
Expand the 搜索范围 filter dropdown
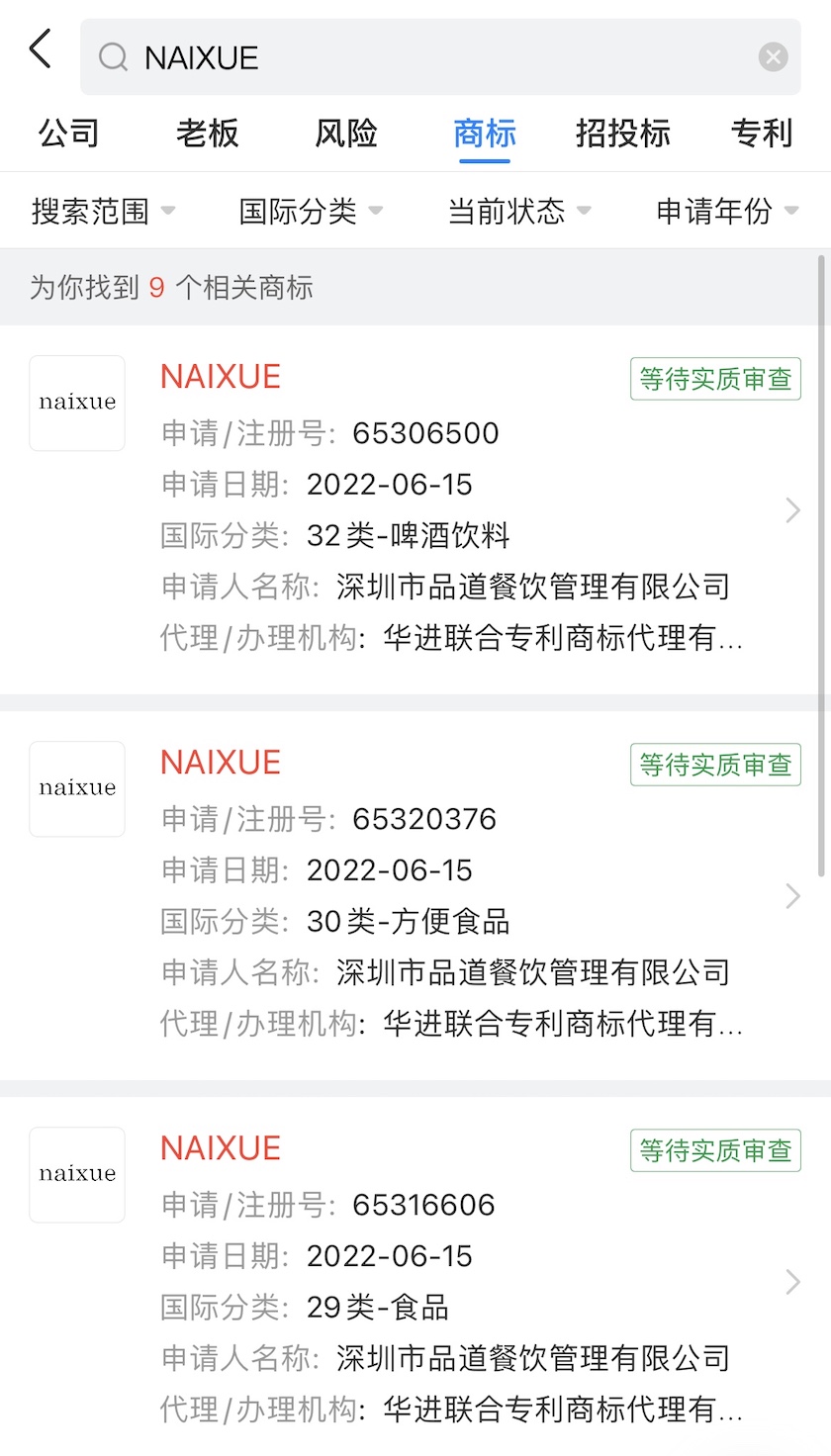coord(104,211)
